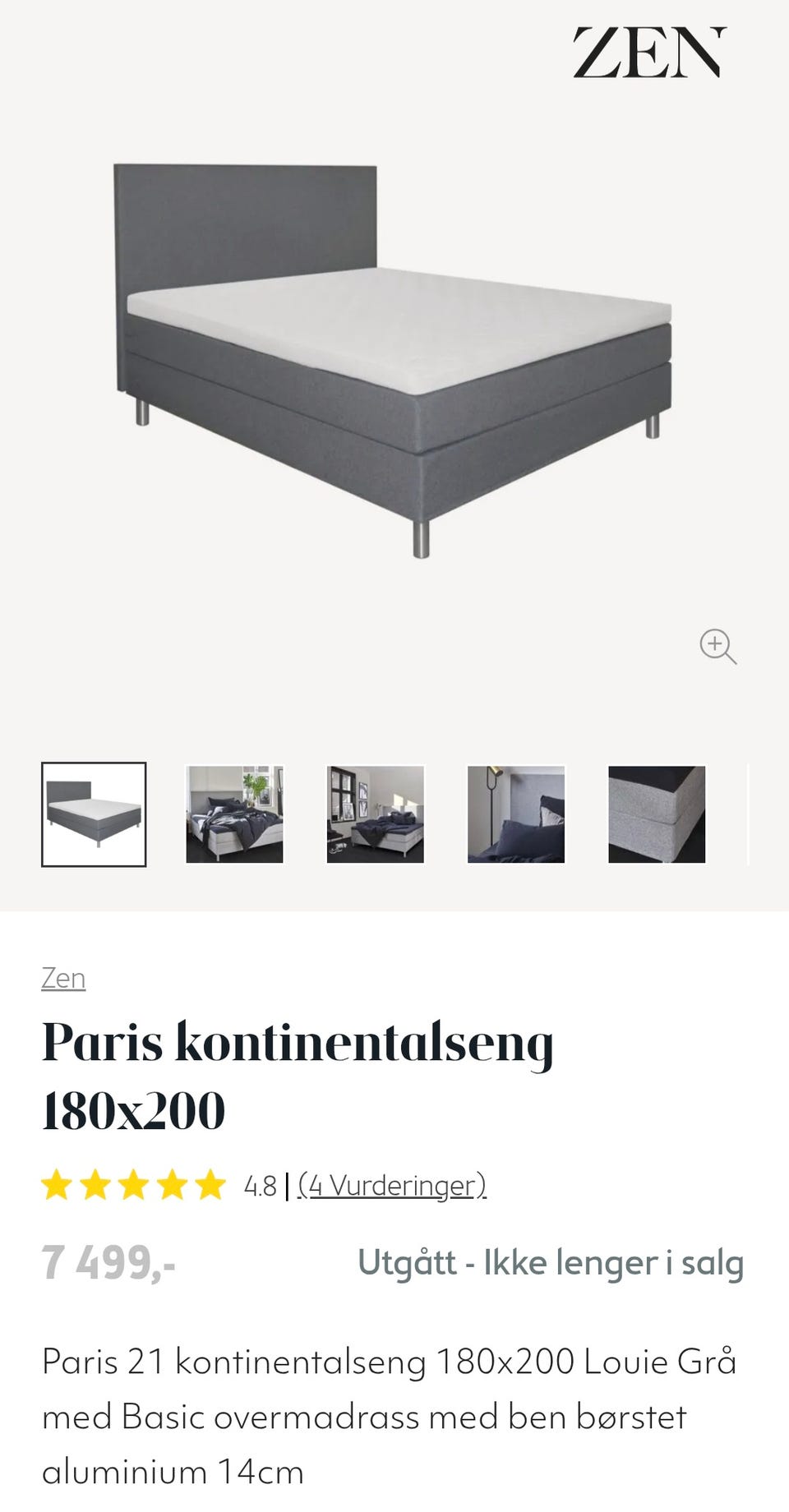Click the ZEN brand logo
This screenshot has height=1512, width=789.
(x=649, y=49)
